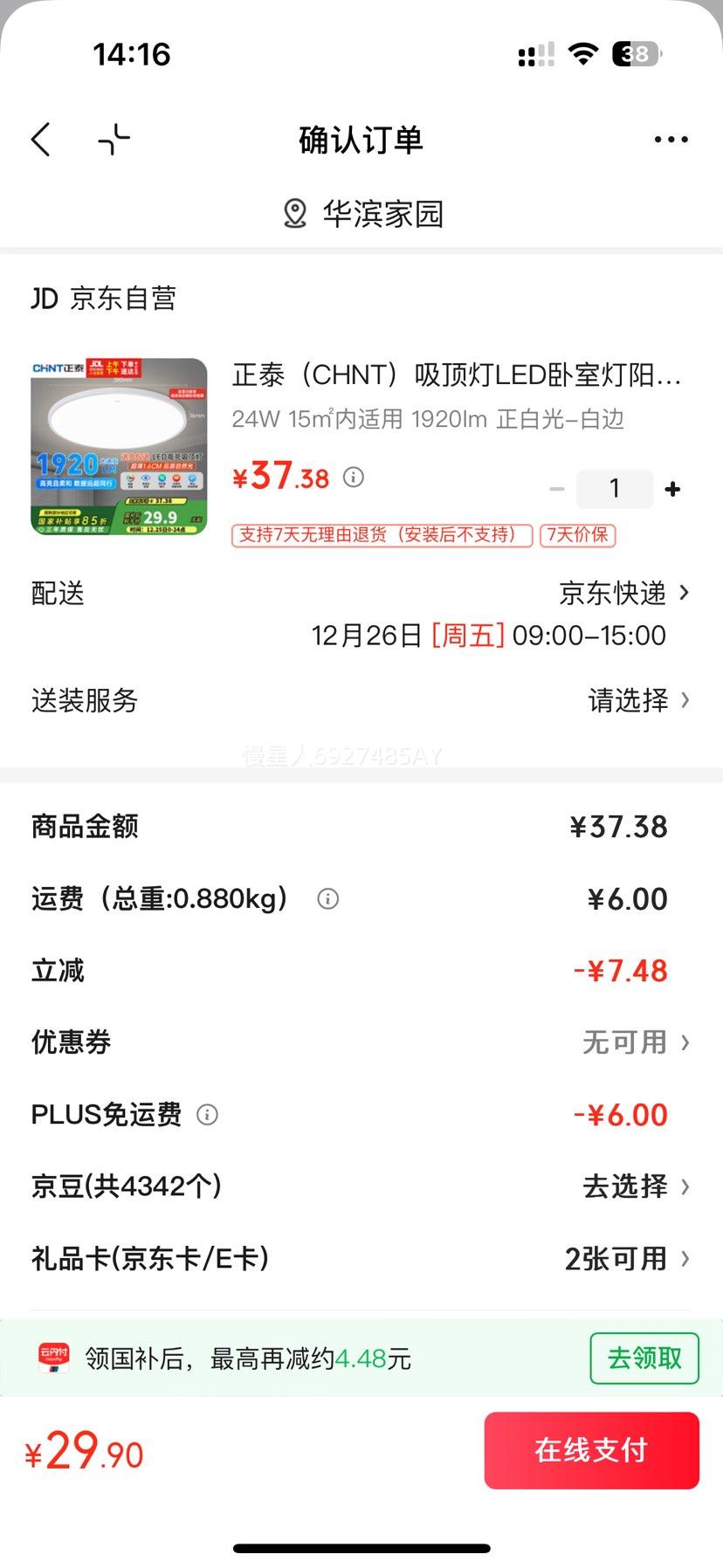
Task: Increase quantity with the plus button
Action: pyautogui.click(x=672, y=489)
